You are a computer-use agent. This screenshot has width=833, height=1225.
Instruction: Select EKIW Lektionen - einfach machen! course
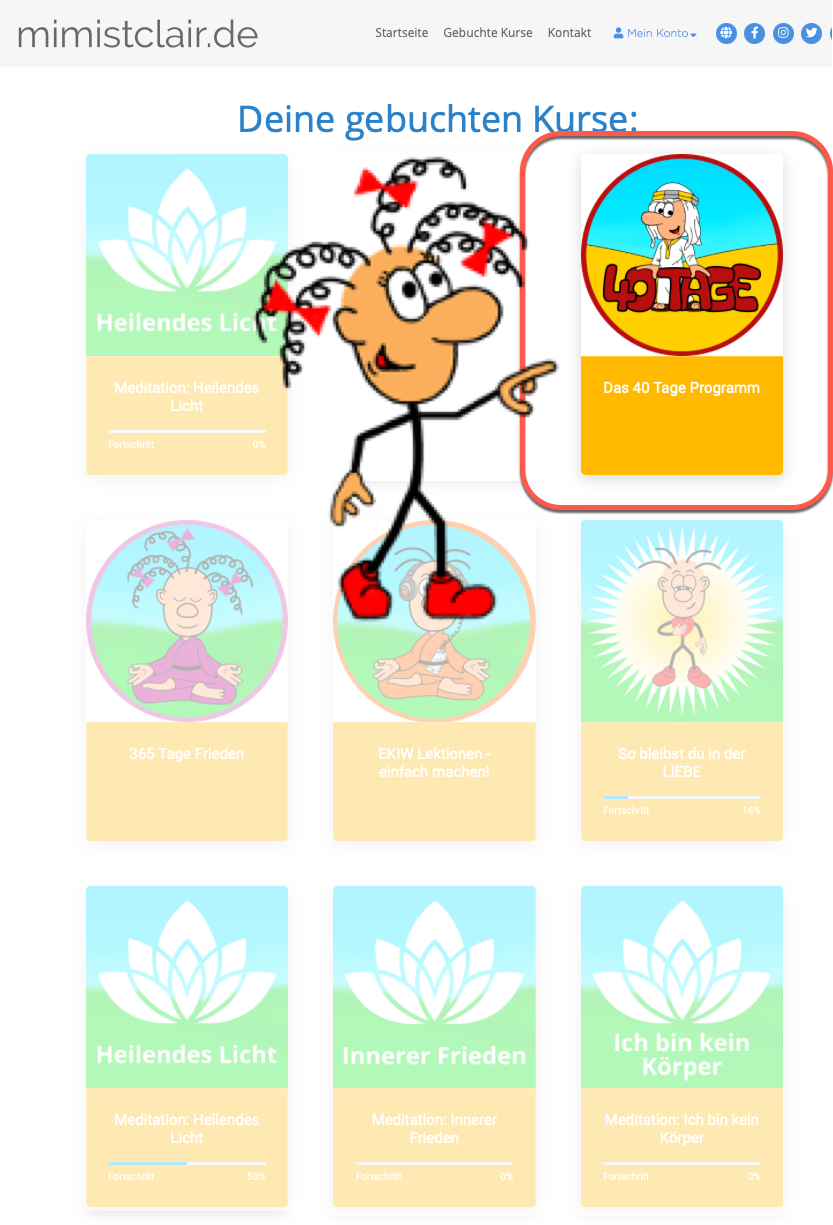[x=434, y=762]
